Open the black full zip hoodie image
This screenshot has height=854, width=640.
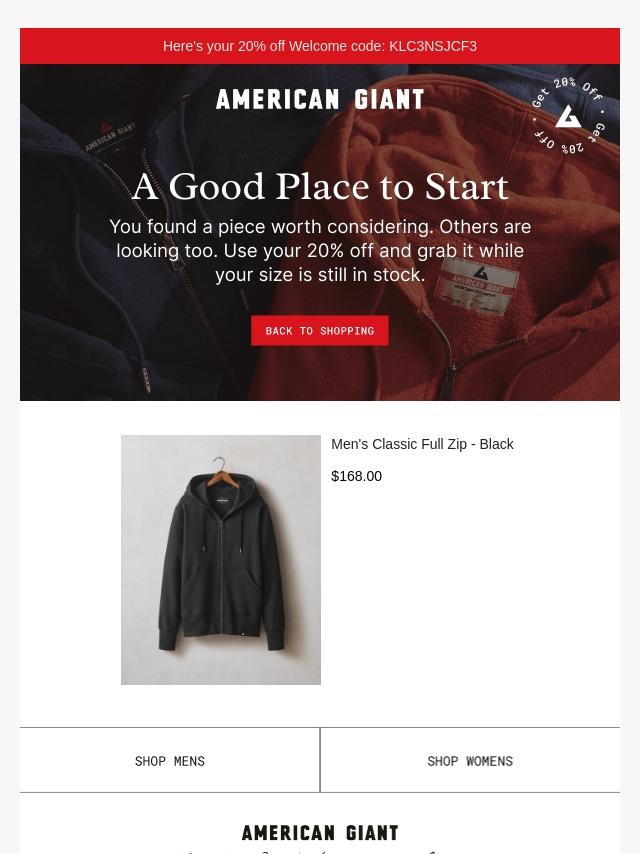coord(221,560)
